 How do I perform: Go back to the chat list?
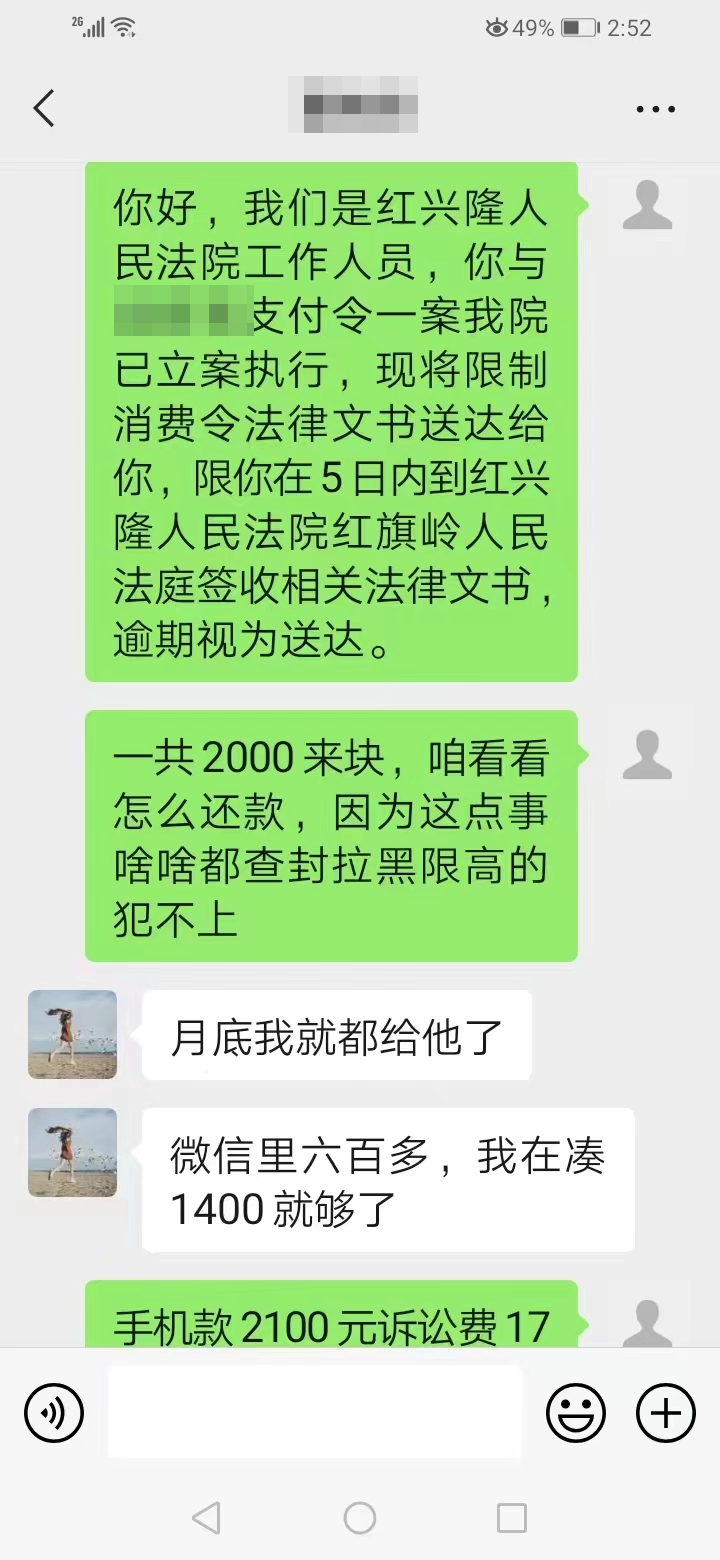tap(44, 108)
